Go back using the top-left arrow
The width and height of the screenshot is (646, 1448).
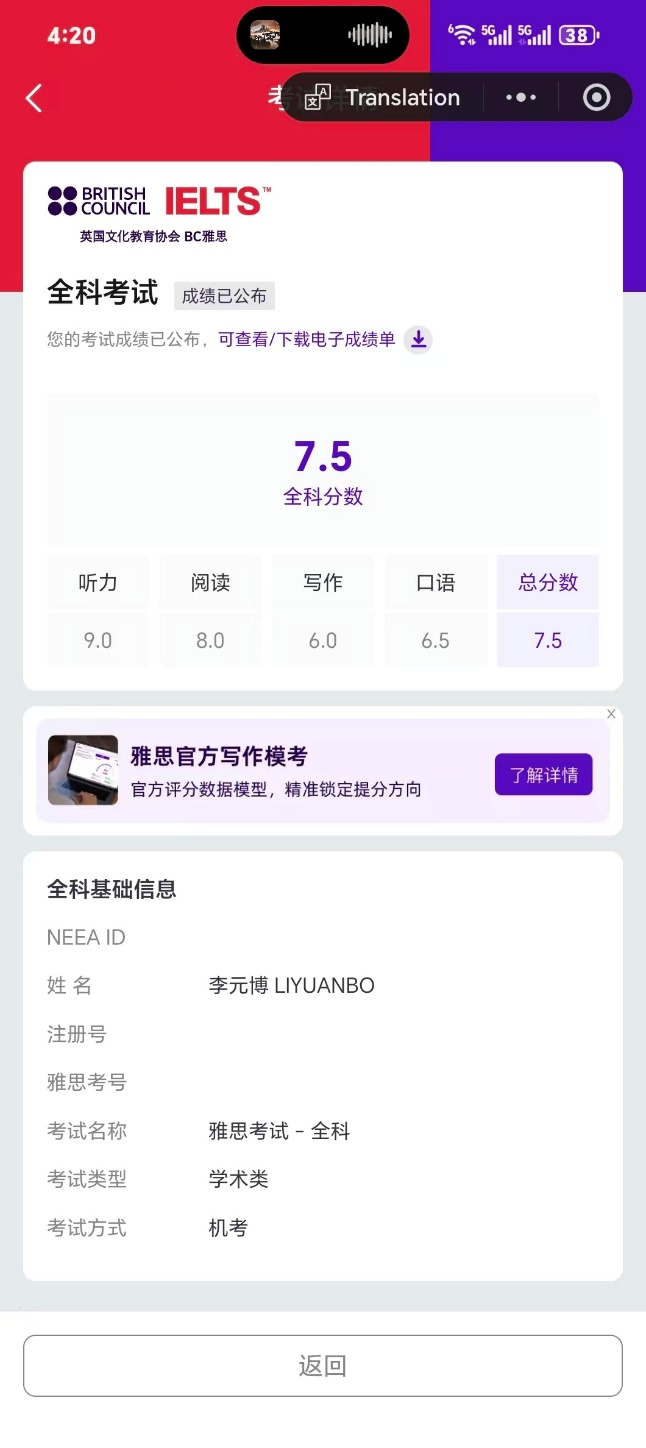coord(34,98)
